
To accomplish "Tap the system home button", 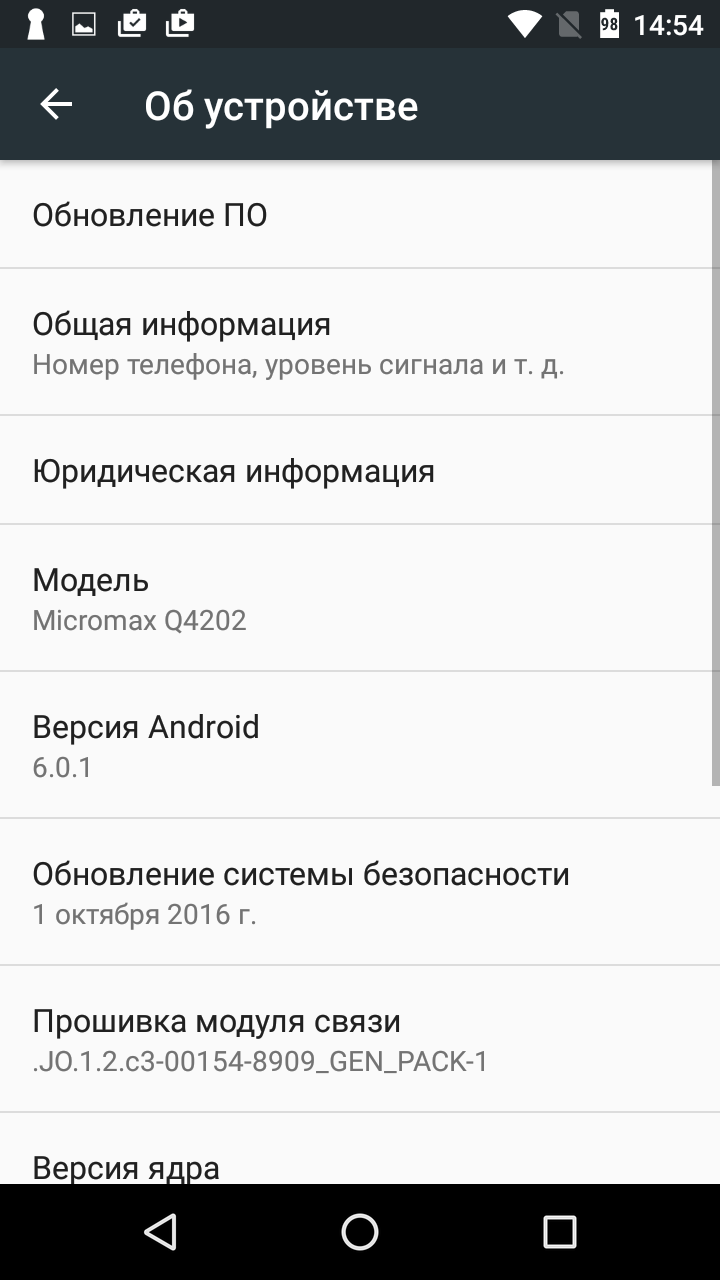I will coord(360,1232).
